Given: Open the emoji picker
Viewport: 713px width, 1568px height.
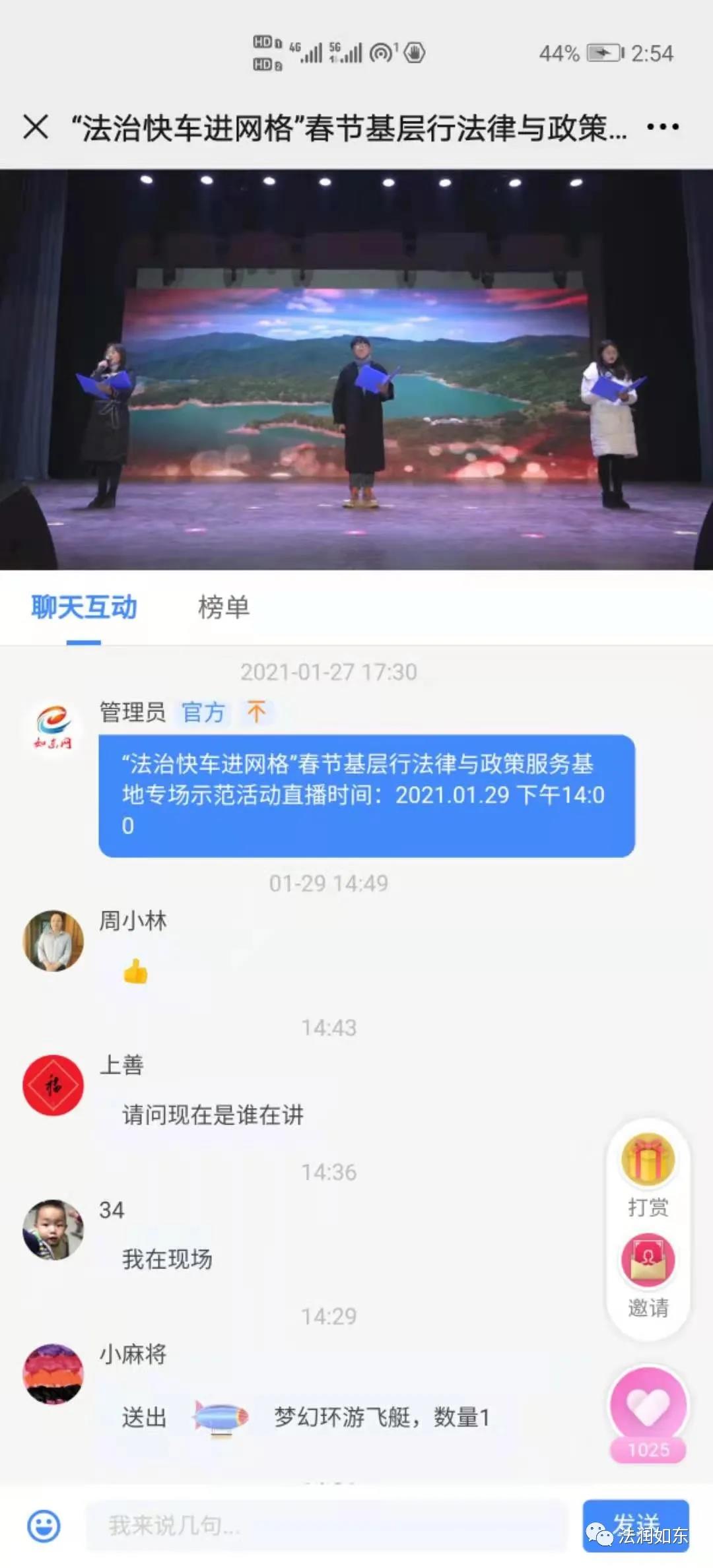Looking at the screenshot, I should pyautogui.click(x=44, y=1525).
